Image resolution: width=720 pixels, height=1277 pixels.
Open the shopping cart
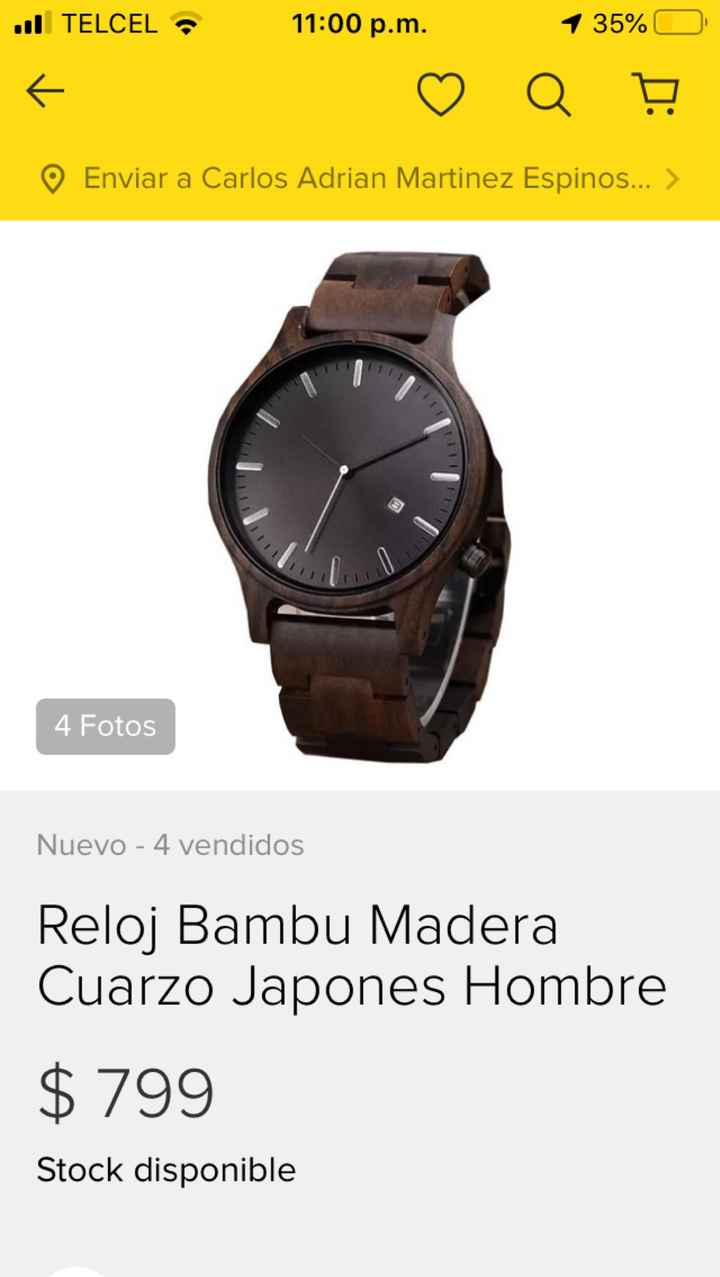tap(655, 92)
